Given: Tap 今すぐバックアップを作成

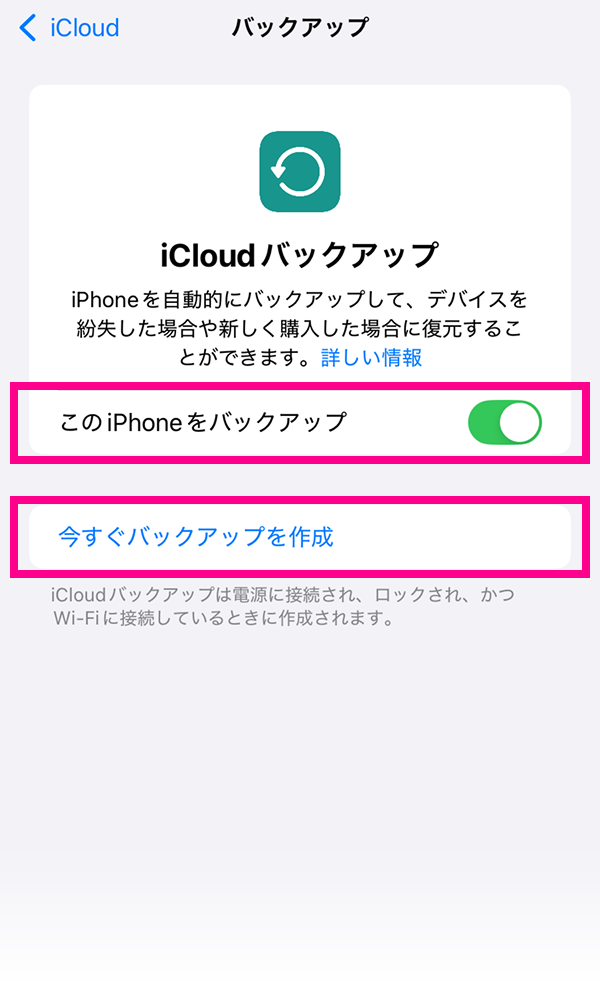Looking at the screenshot, I should click(x=300, y=536).
